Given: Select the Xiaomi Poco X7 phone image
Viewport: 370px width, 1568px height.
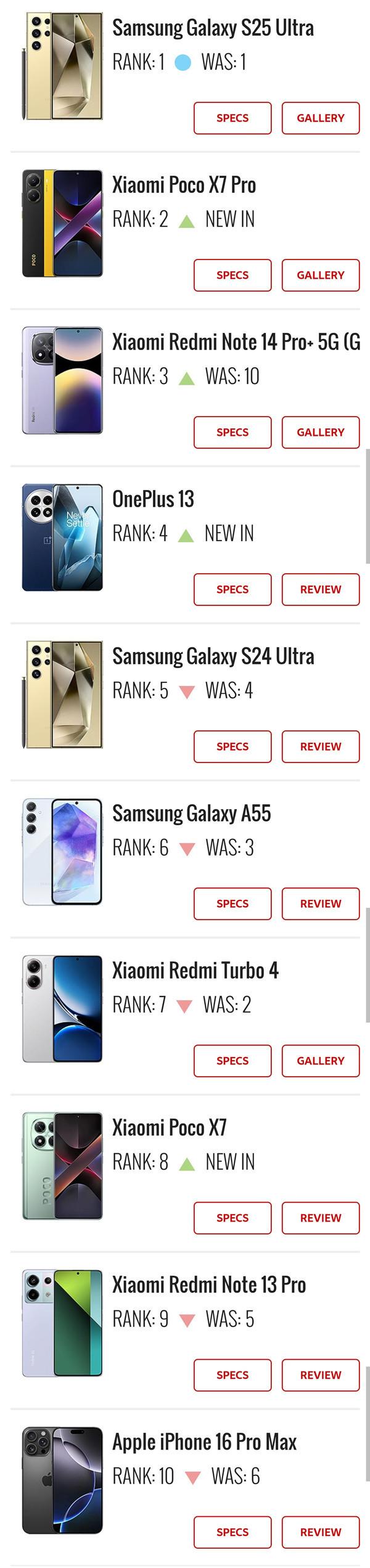Looking at the screenshot, I should pos(62,1166).
